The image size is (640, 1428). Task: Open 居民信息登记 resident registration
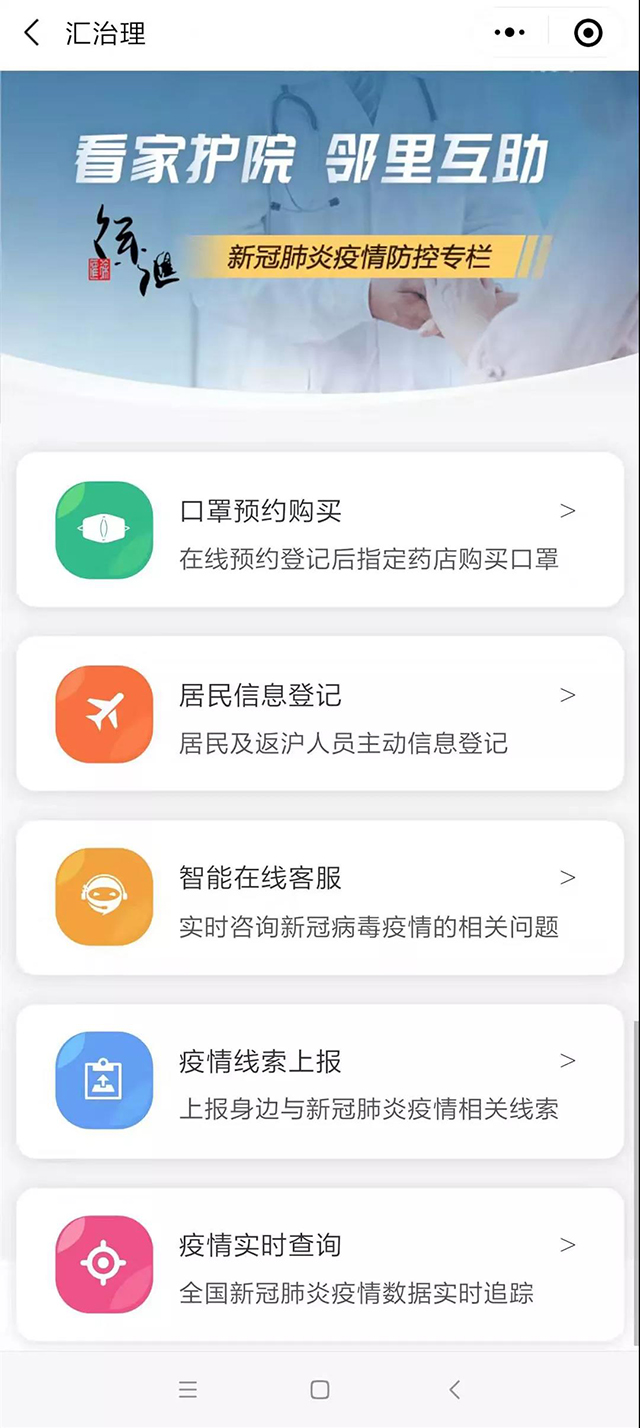pyautogui.click(x=320, y=714)
